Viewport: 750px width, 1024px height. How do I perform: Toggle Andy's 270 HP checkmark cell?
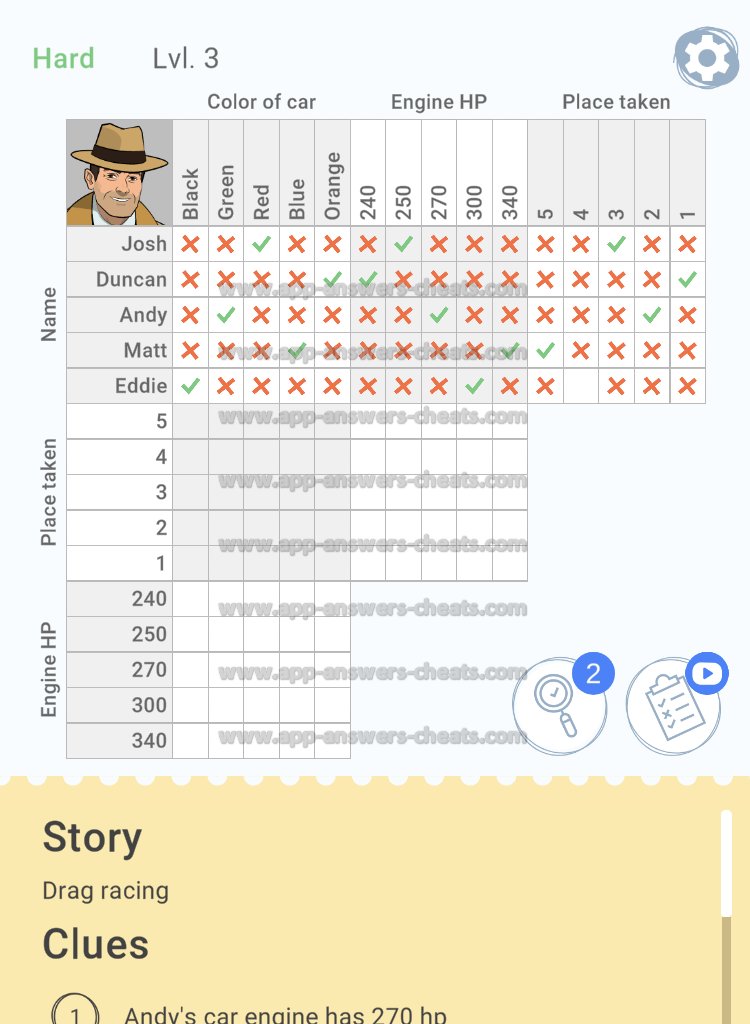coord(439,315)
